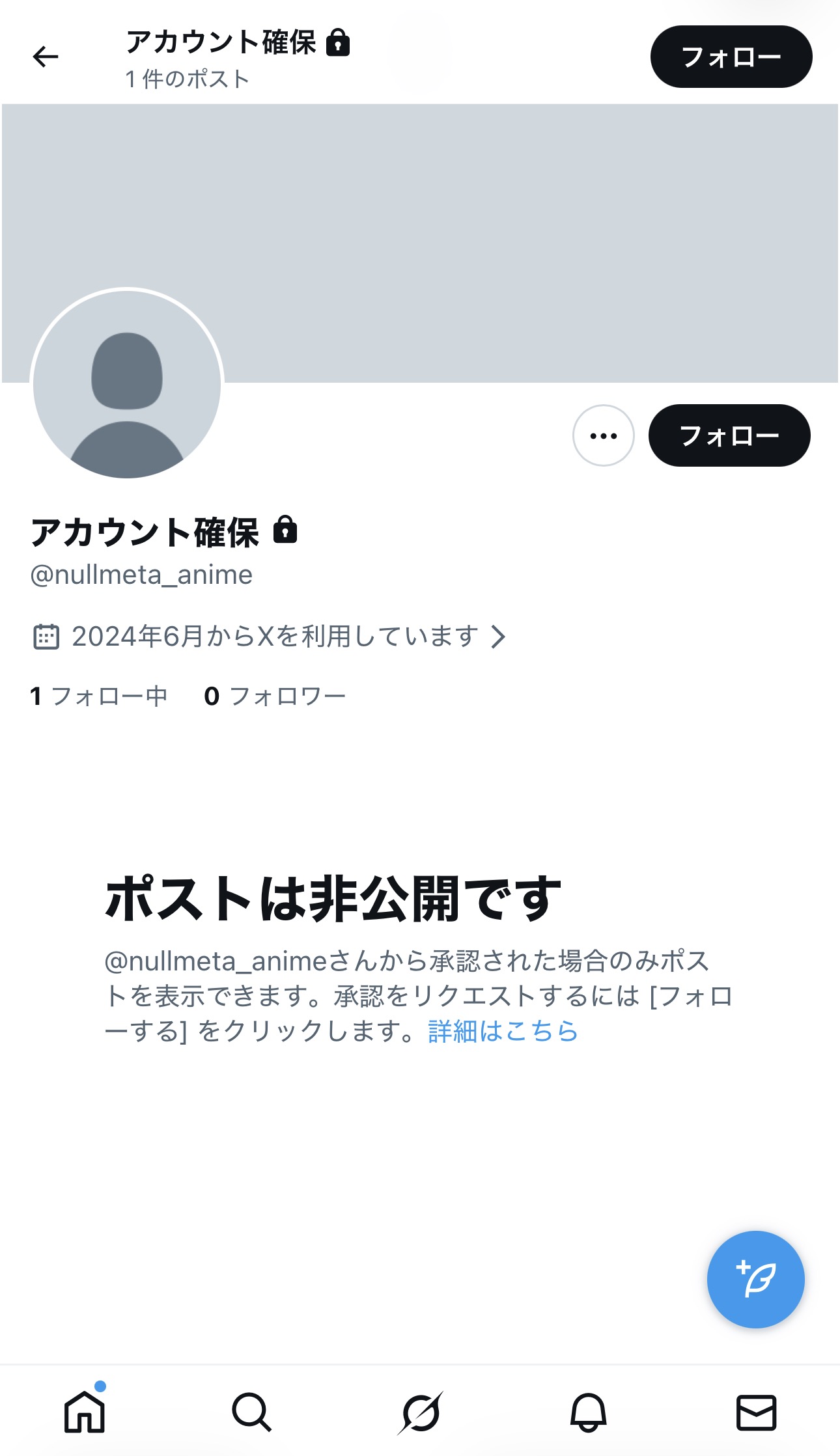Screen dimensions: 840x1456
Task: View the 0 フォロワー followers list
Action: pos(275,696)
